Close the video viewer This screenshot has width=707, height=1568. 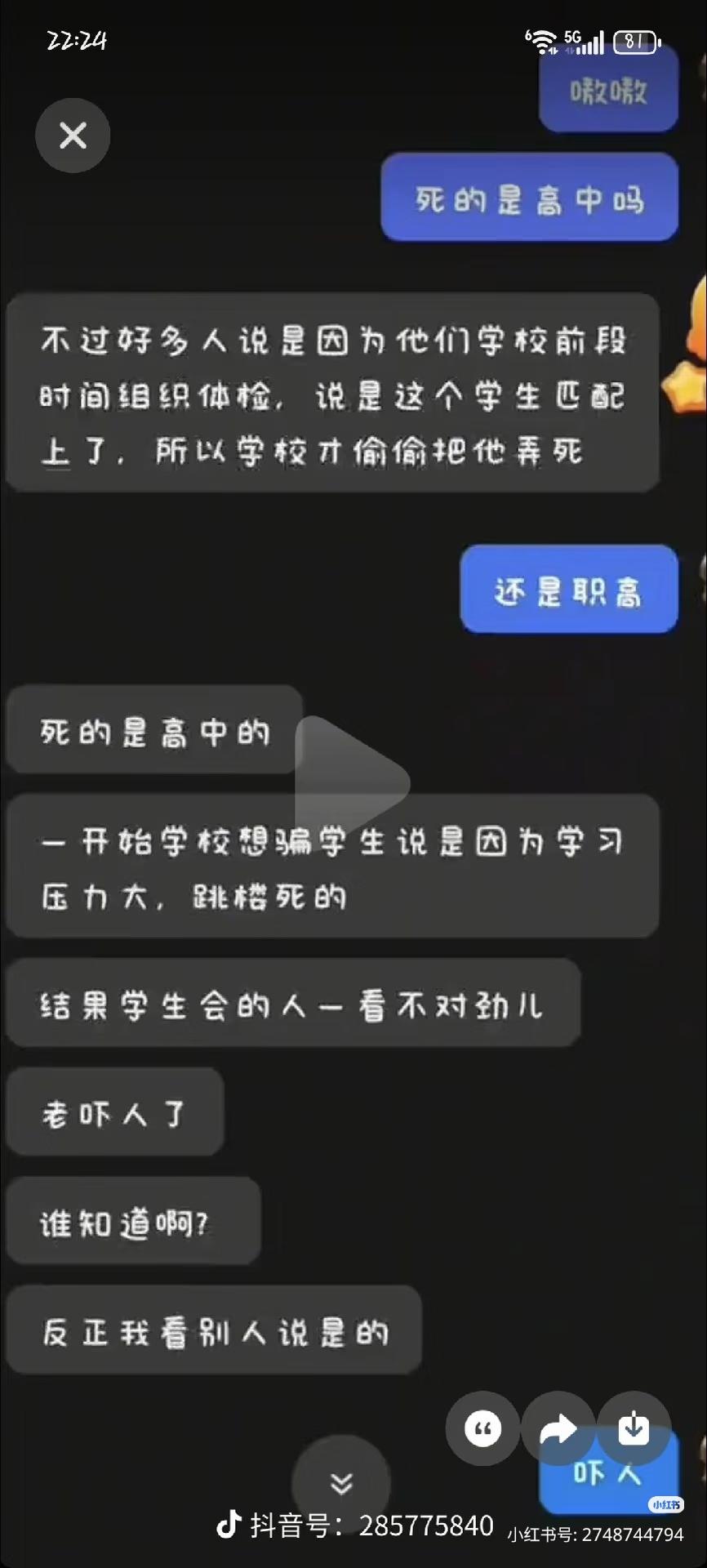click(x=73, y=136)
